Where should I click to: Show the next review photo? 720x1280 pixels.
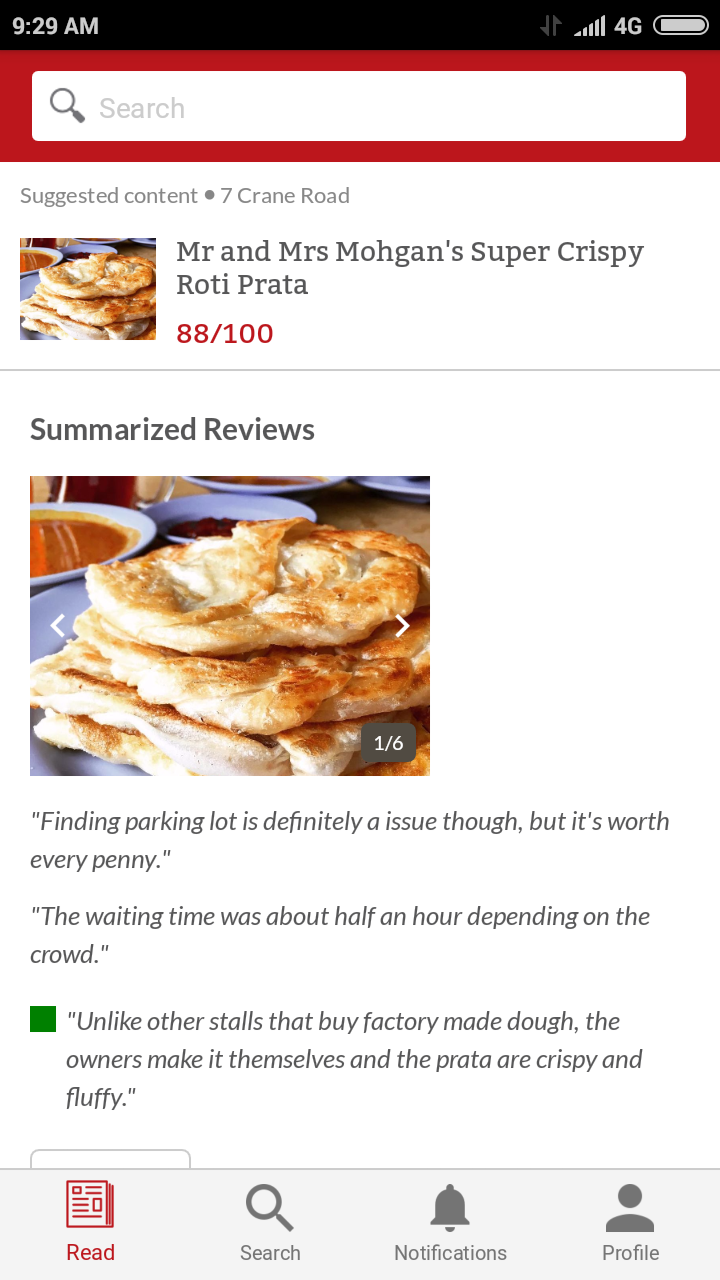click(402, 626)
